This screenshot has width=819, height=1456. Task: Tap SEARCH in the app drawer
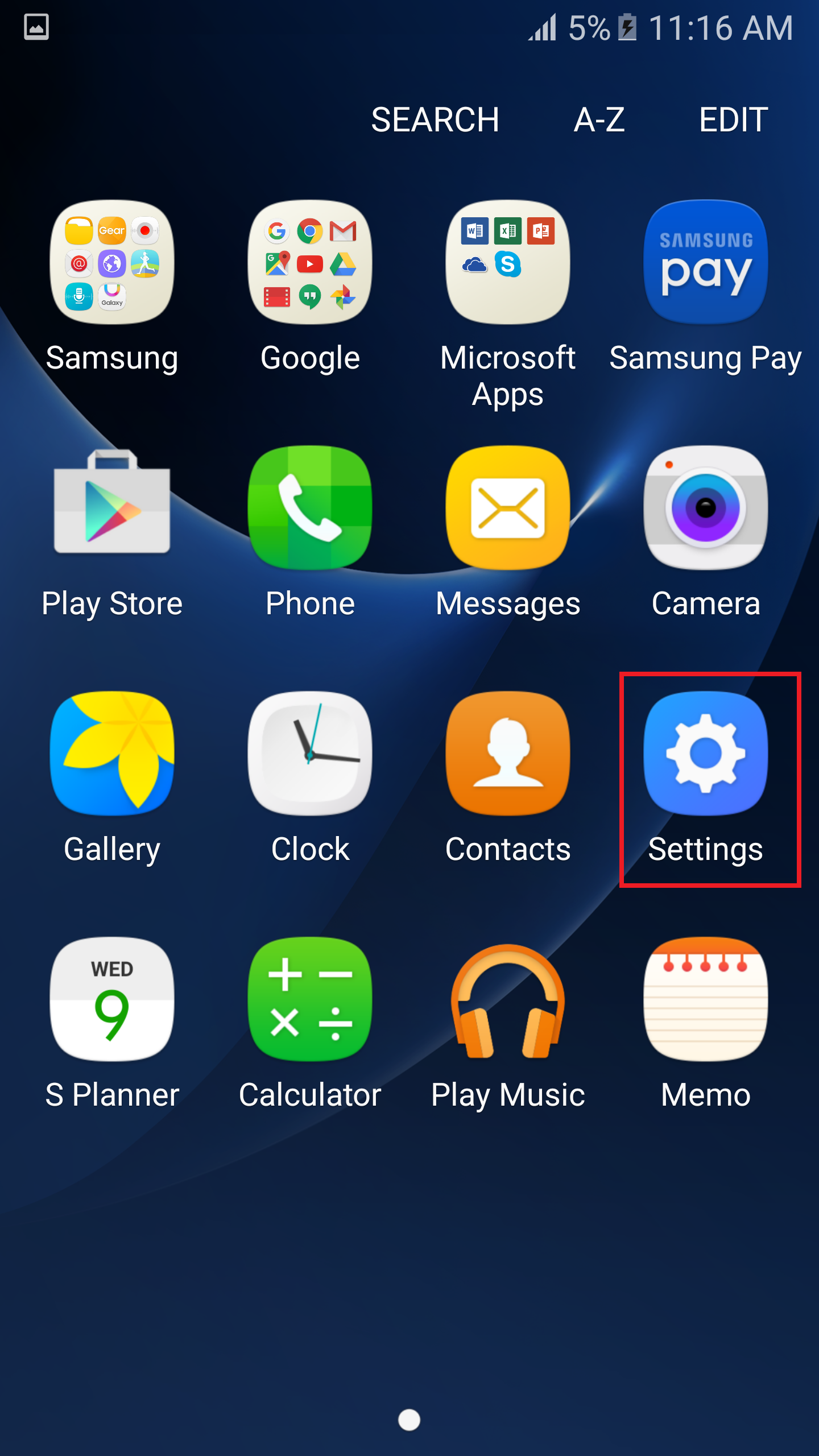(x=435, y=120)
